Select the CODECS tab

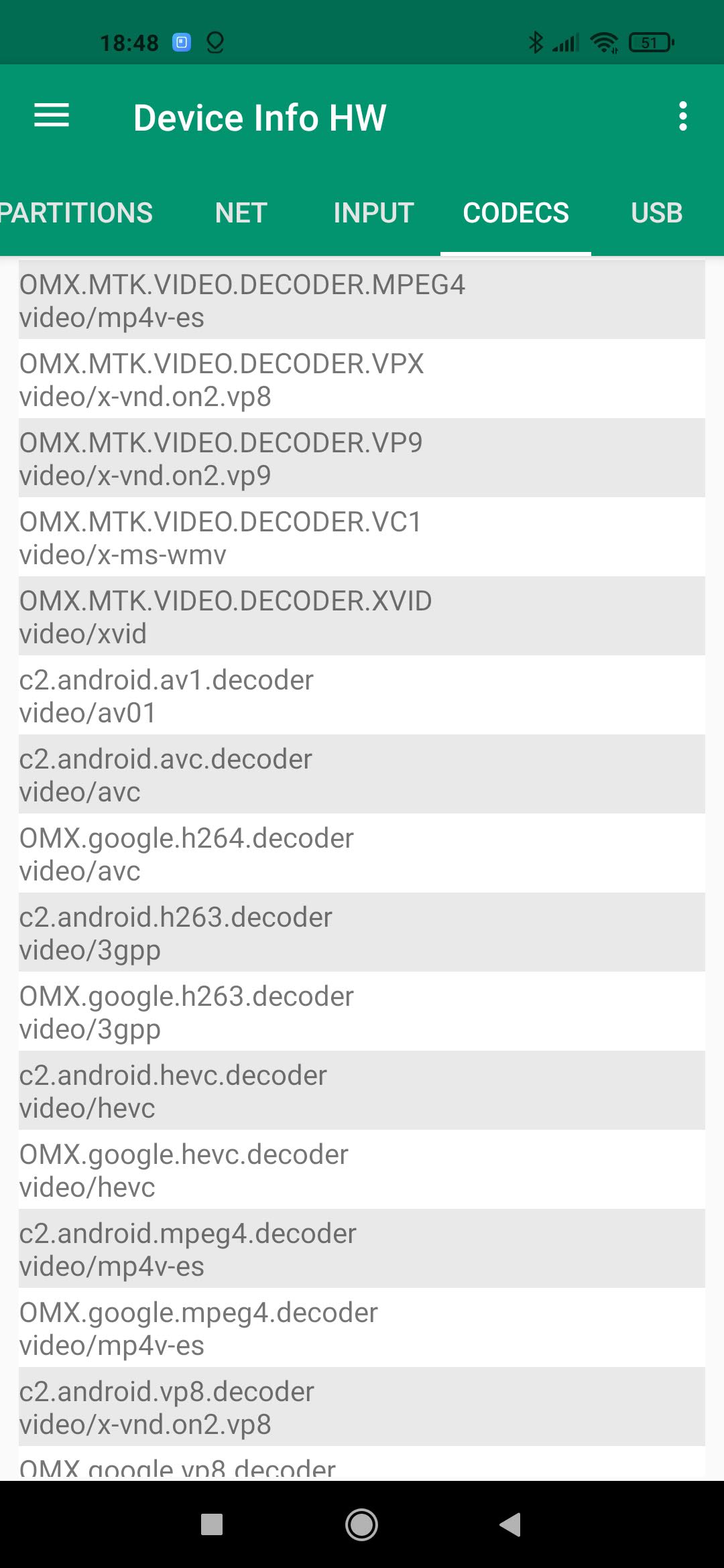(x=516, y=213)
